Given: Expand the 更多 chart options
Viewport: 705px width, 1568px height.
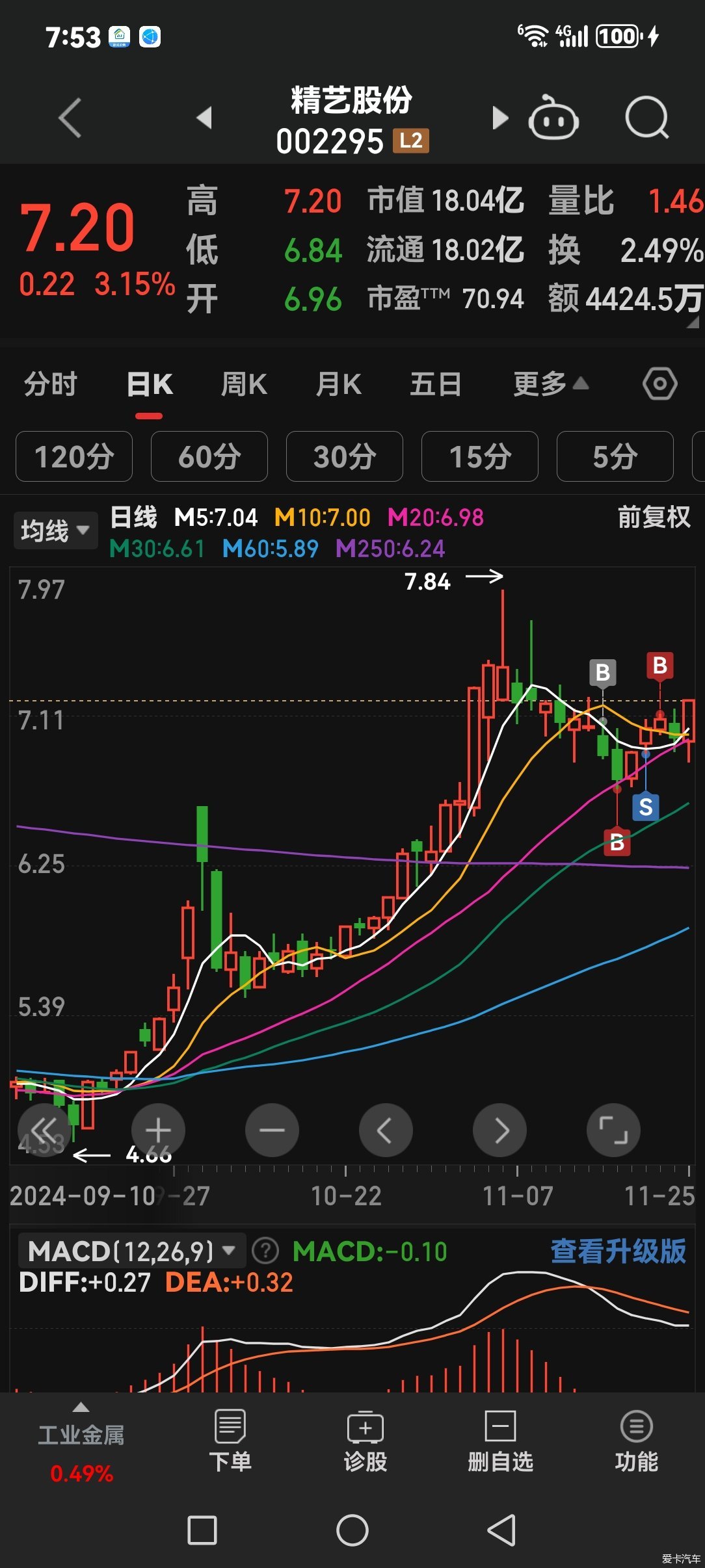Looking at the screenshot, I should (x=550, y=384).
